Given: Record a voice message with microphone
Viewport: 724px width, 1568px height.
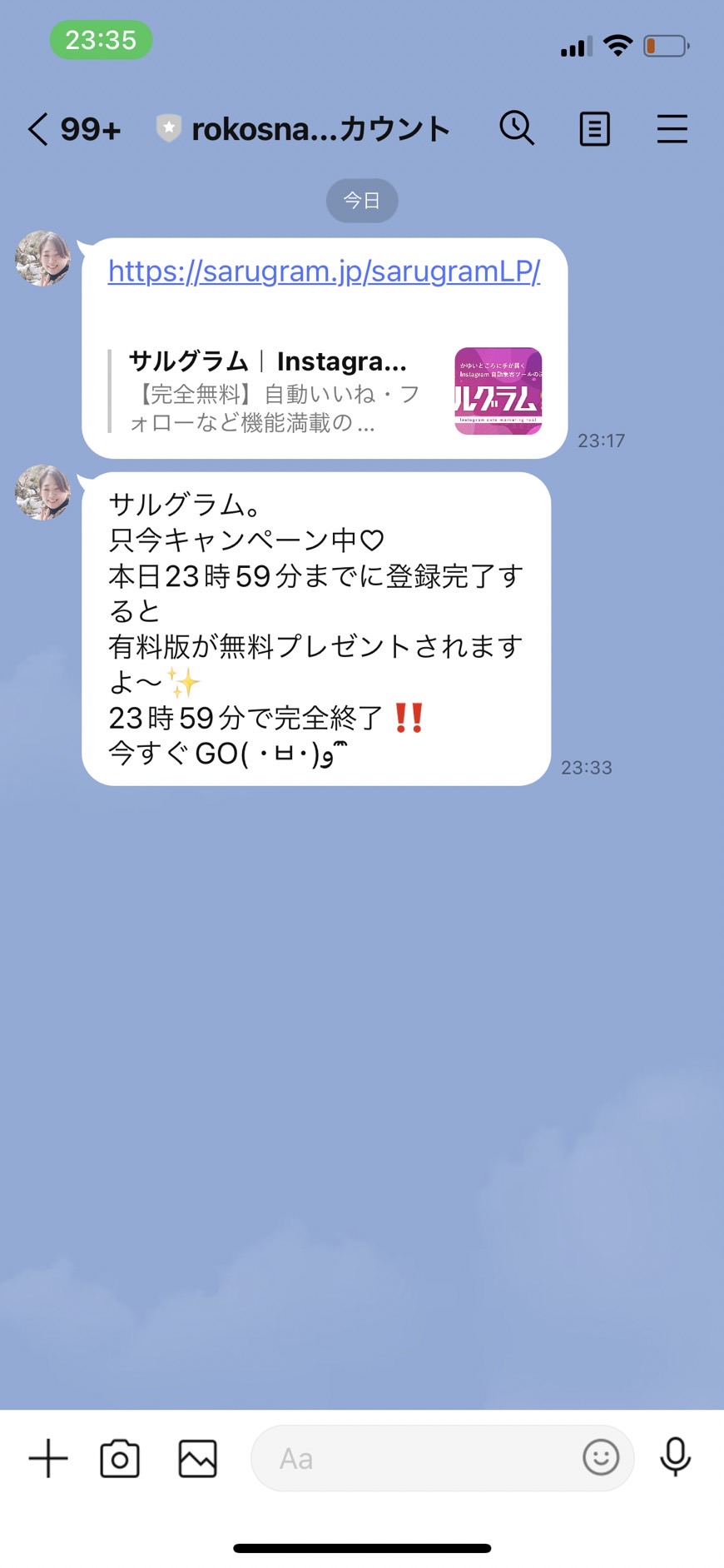Looking at the screenshot, I should (675, 1457).
